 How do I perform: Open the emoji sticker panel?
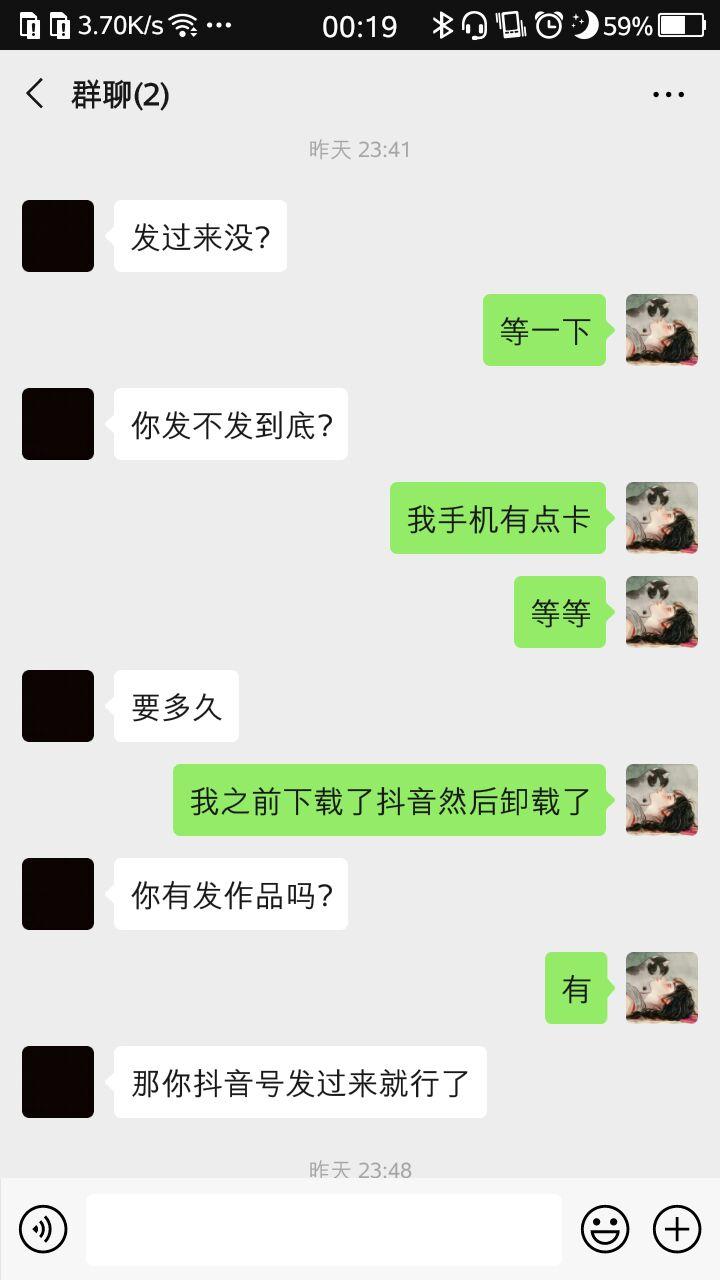(x=605, y=1229)
